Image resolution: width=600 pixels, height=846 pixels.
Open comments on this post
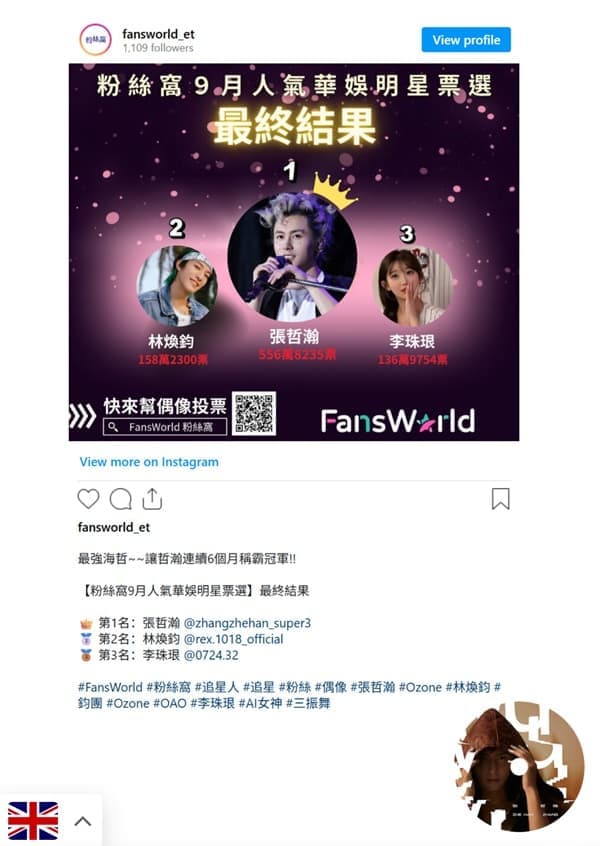click(x=121, y=499)
